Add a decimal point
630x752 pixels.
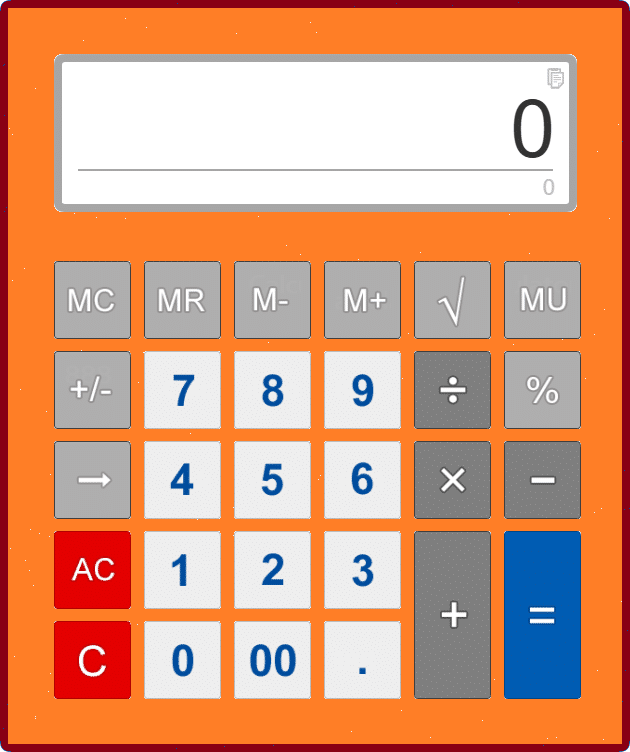point(362,660)
